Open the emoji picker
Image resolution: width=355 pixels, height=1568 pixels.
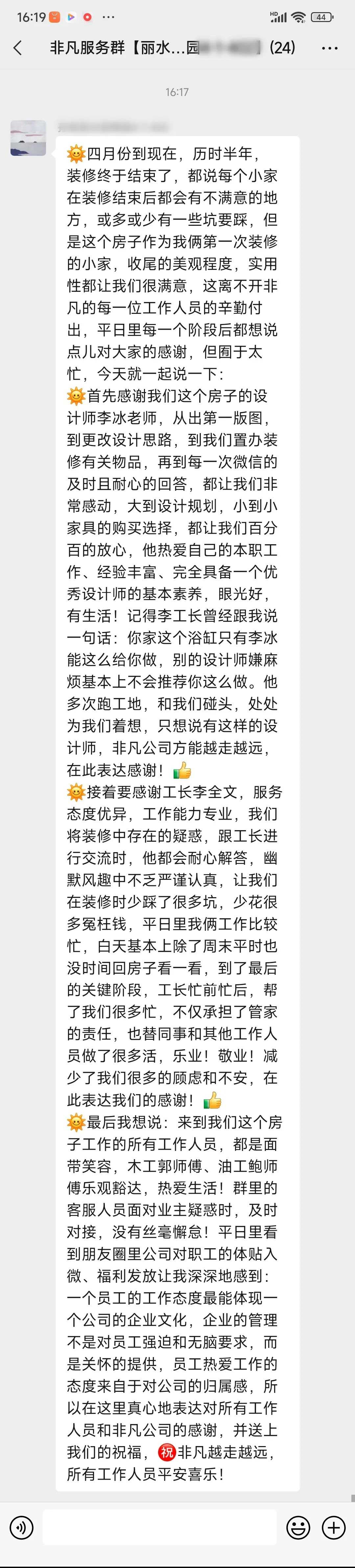coord(298,1527)
